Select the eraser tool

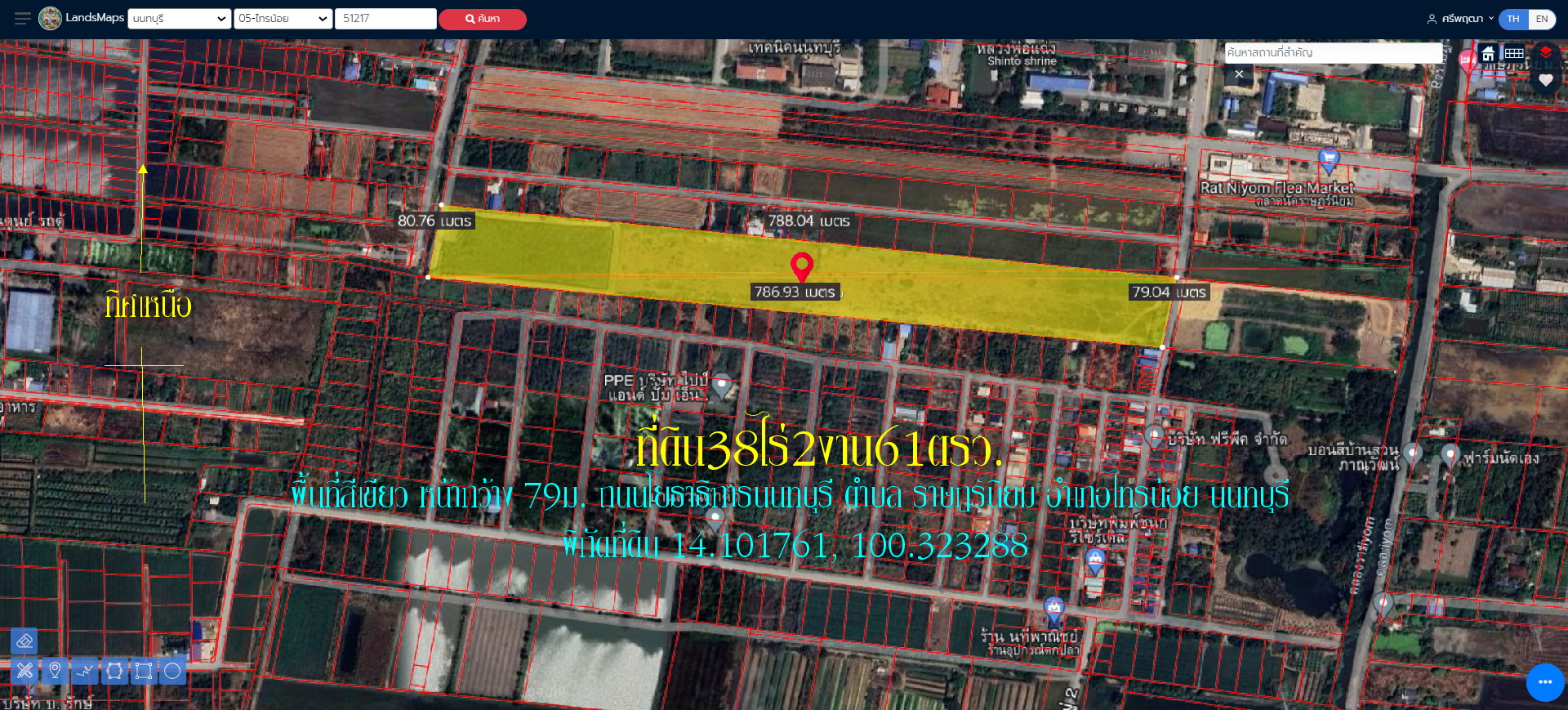tap(24, 641)
